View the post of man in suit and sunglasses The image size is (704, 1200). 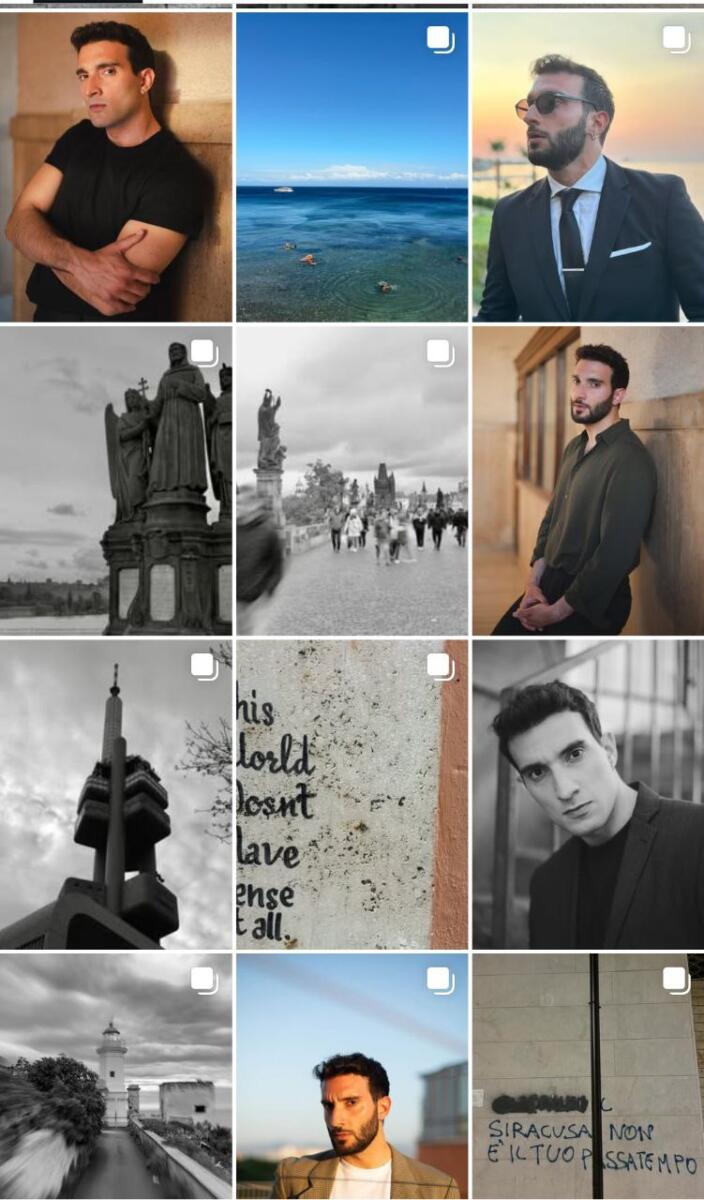[588, 166]
